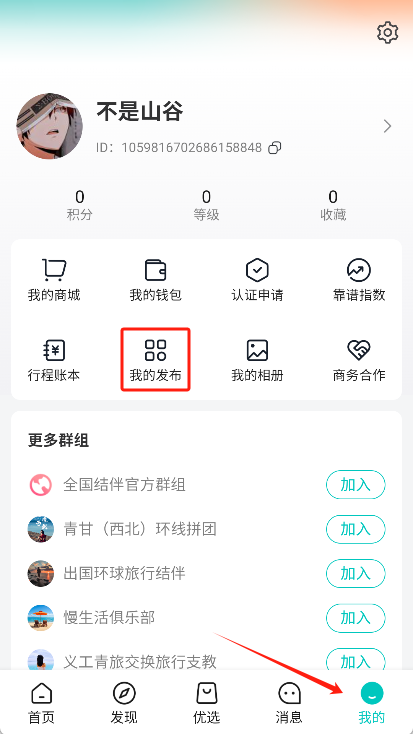Switch to the 消息 tab

pos(289,703)
